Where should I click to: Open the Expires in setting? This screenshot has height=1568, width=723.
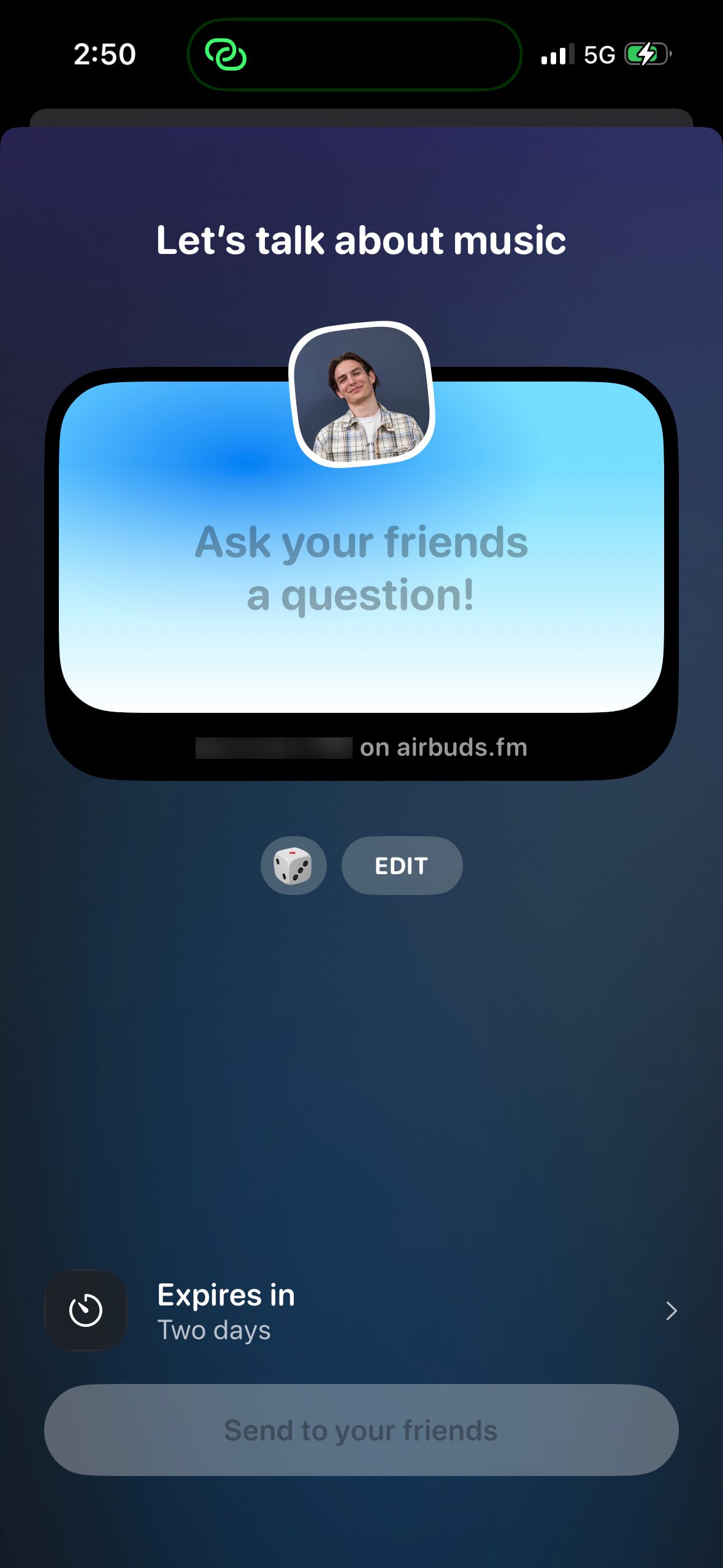click(361, 1310)
